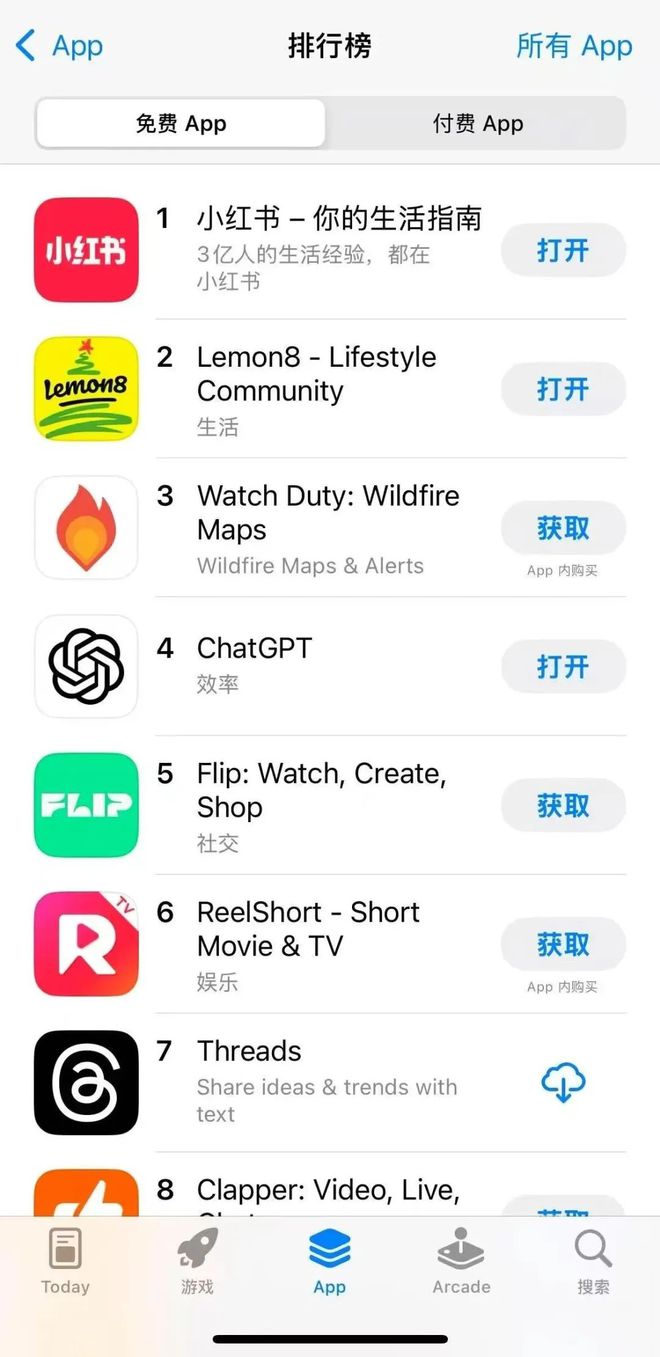Go back to the App page

click(x=60, y=46)
